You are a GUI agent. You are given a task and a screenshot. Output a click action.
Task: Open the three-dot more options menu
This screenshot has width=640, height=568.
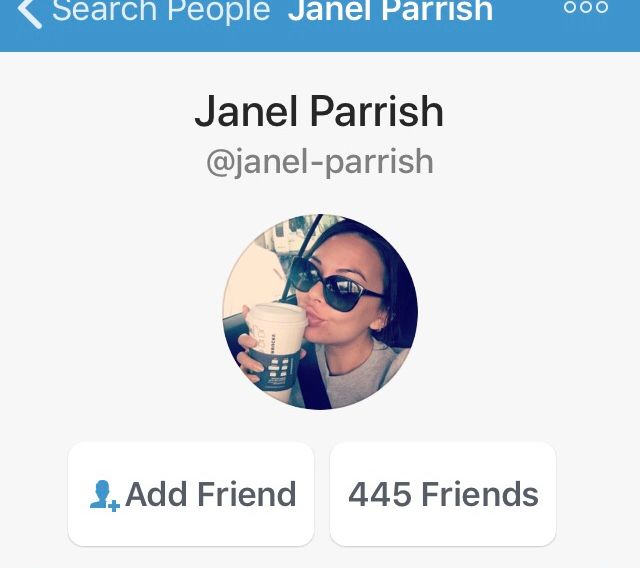[586, 8]
